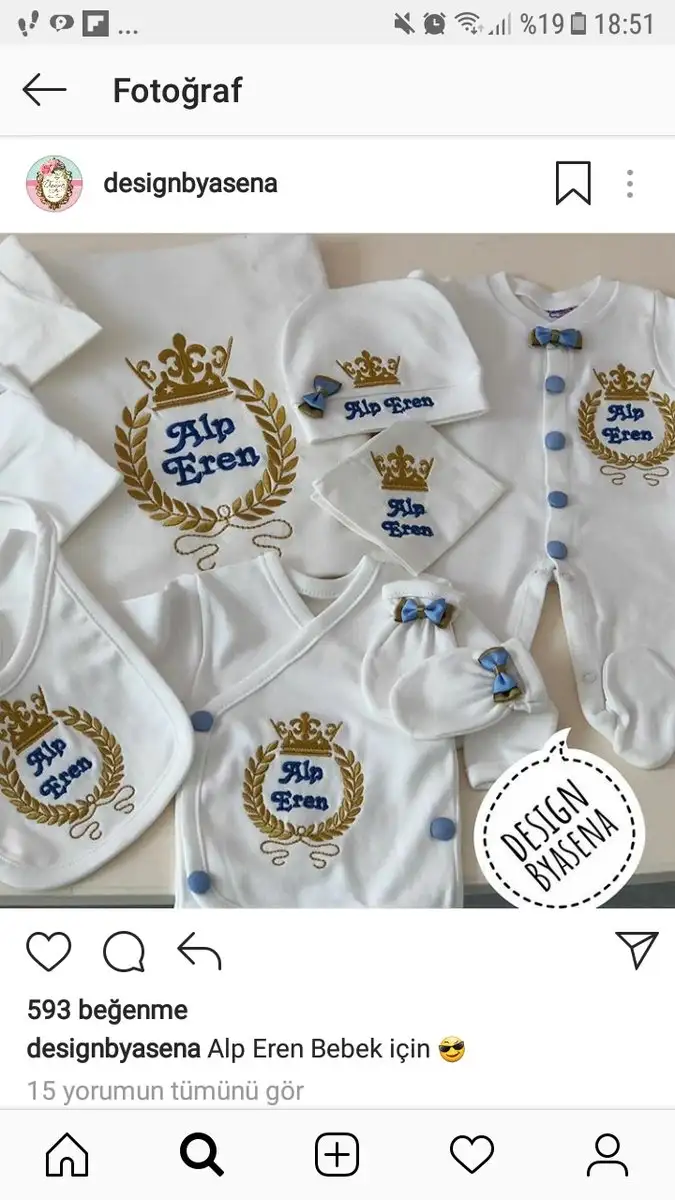Open the post's three-dot overflow menu
The height and width of the screenshot is (1200, 675).
point(630,184)
